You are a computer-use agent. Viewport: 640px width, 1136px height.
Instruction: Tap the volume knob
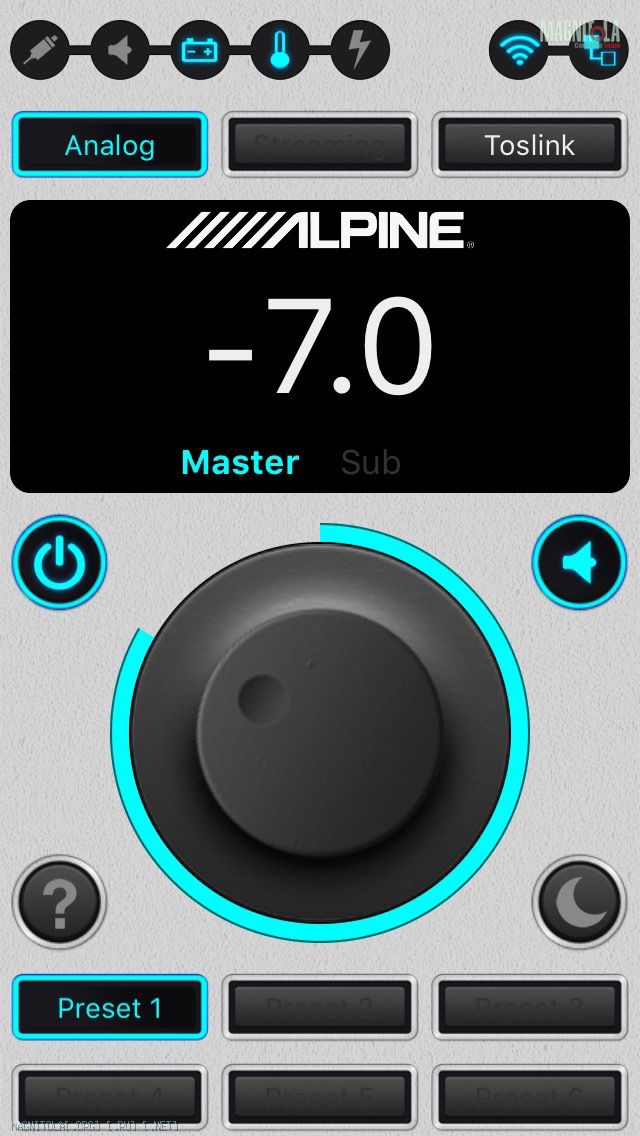pyautogui.click(x=320, y=732)
